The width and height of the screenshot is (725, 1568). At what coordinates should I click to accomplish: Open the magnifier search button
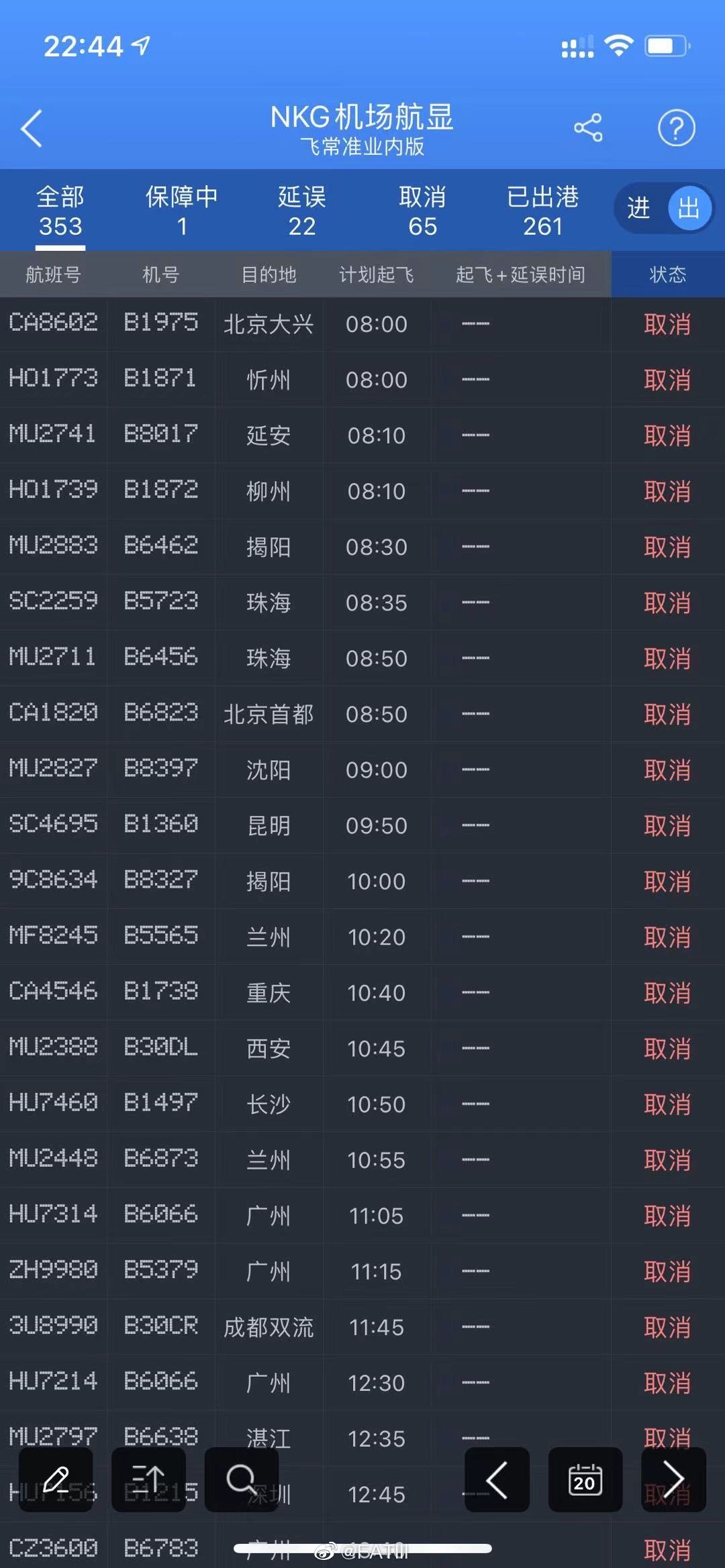[242, 1479]
